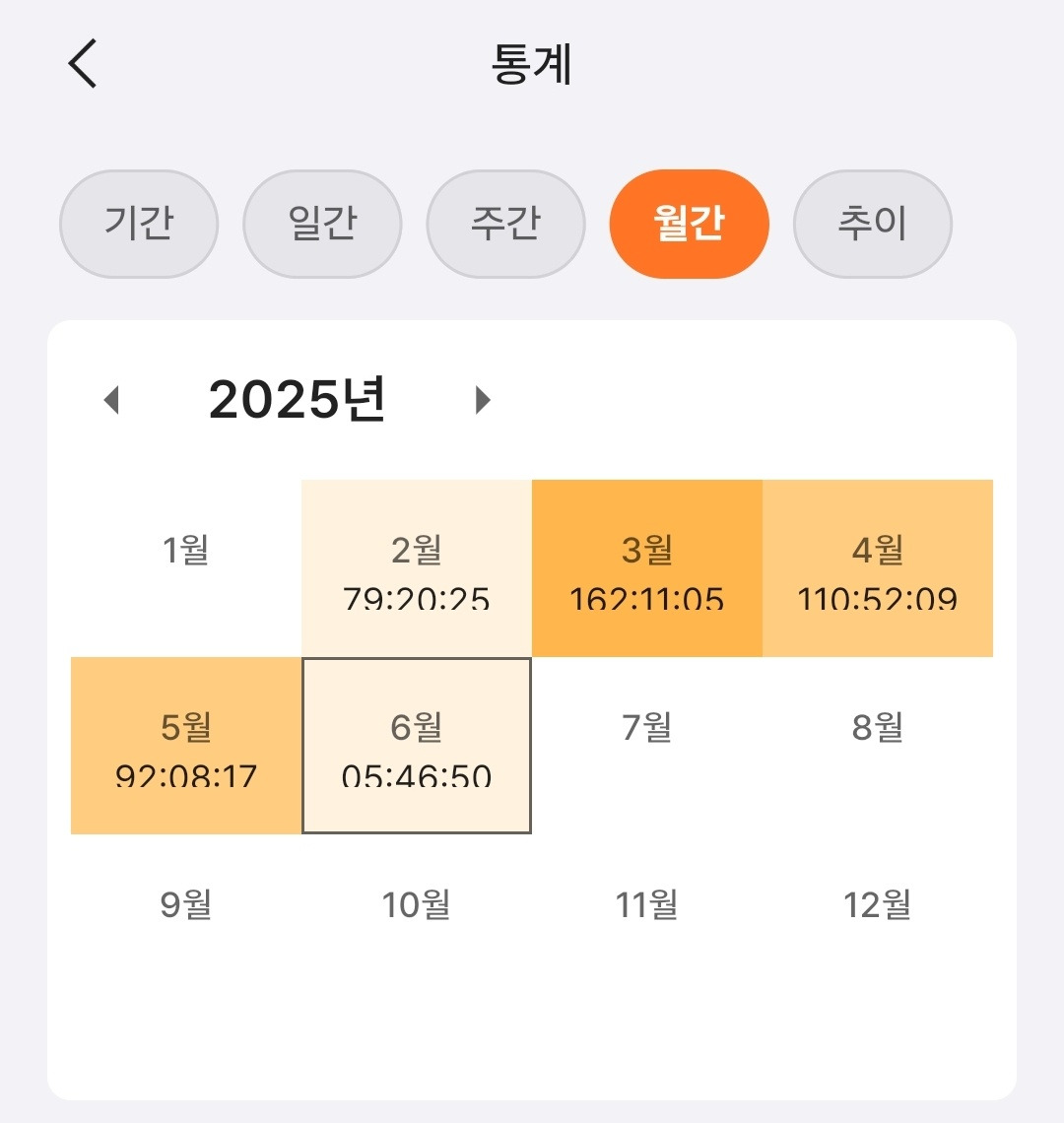Keep 월간 view selected by tapping it
This screenshot has height=1123, width=1064.
[x=689, y=223]
